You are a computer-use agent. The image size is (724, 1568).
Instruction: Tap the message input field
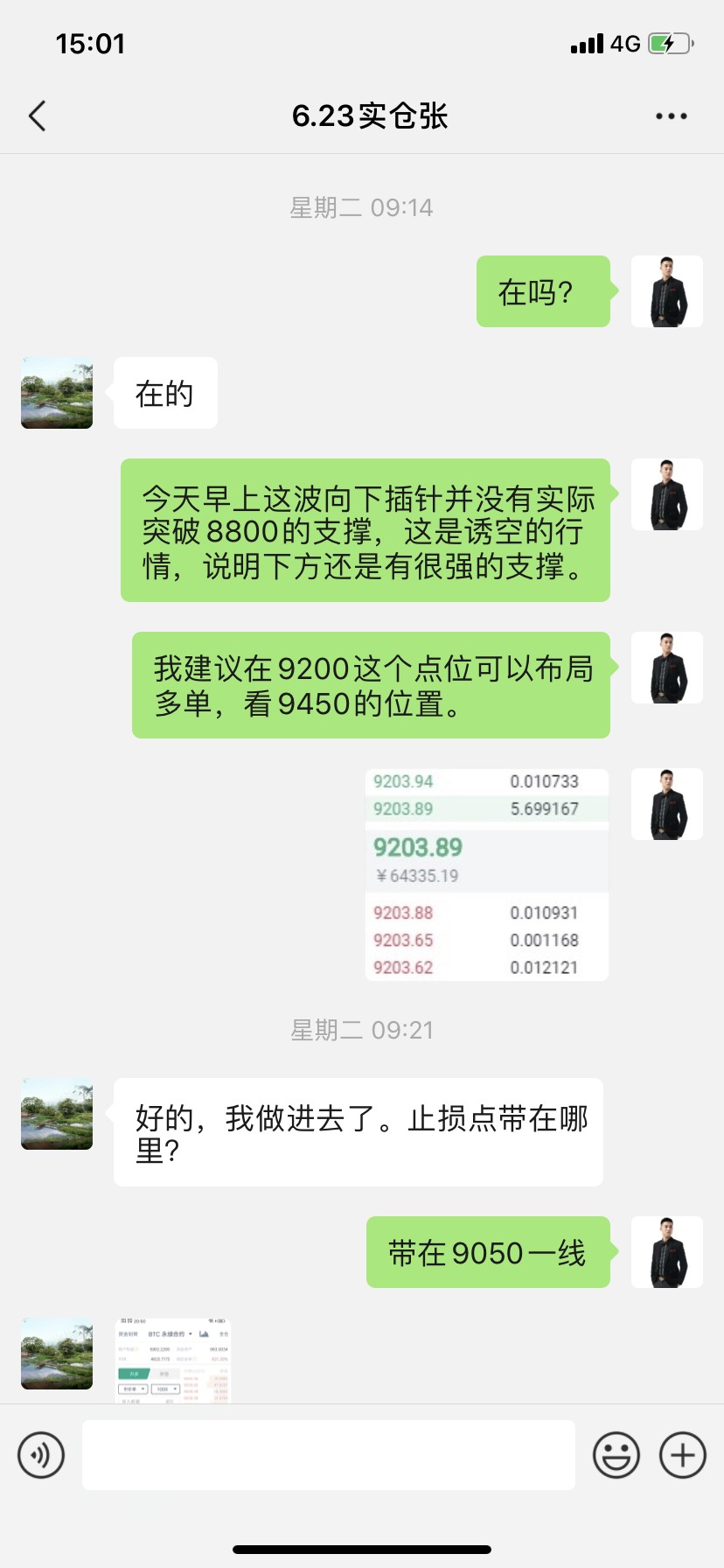click(328, 1453)
